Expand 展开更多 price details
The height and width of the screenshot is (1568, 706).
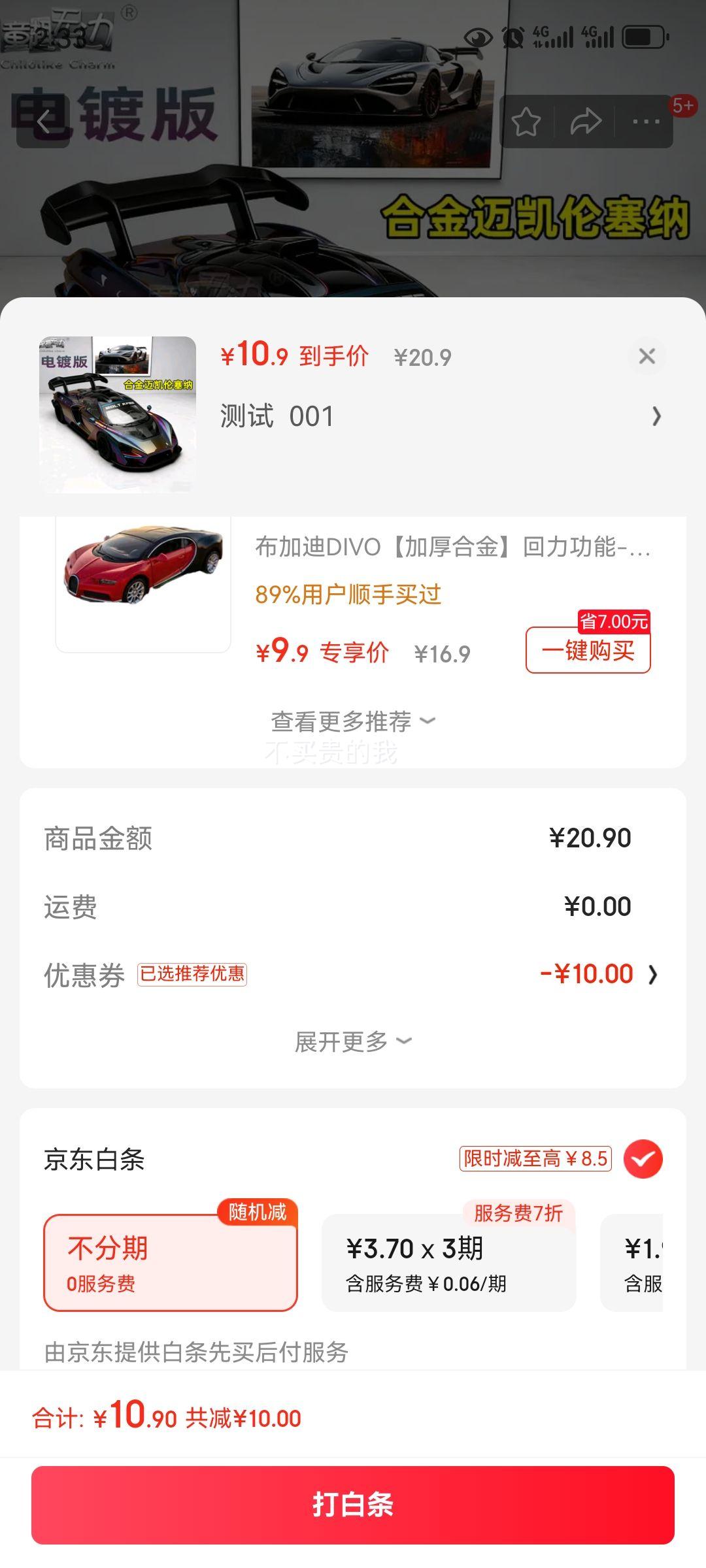point(353,1041)
